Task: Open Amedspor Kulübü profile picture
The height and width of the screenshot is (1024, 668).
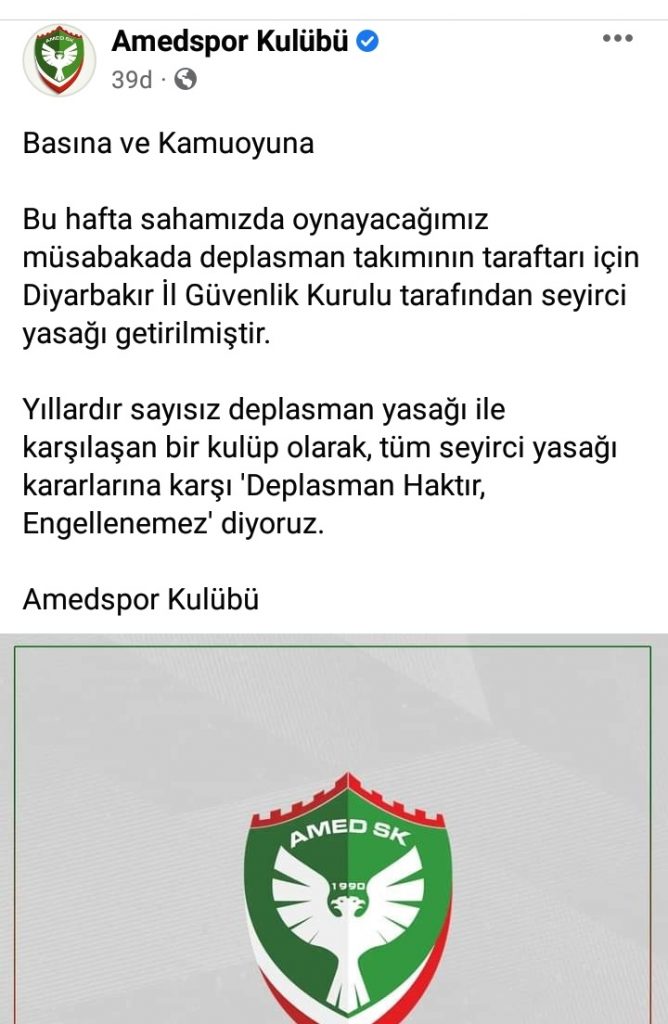Action: click(x=60, y=59)
